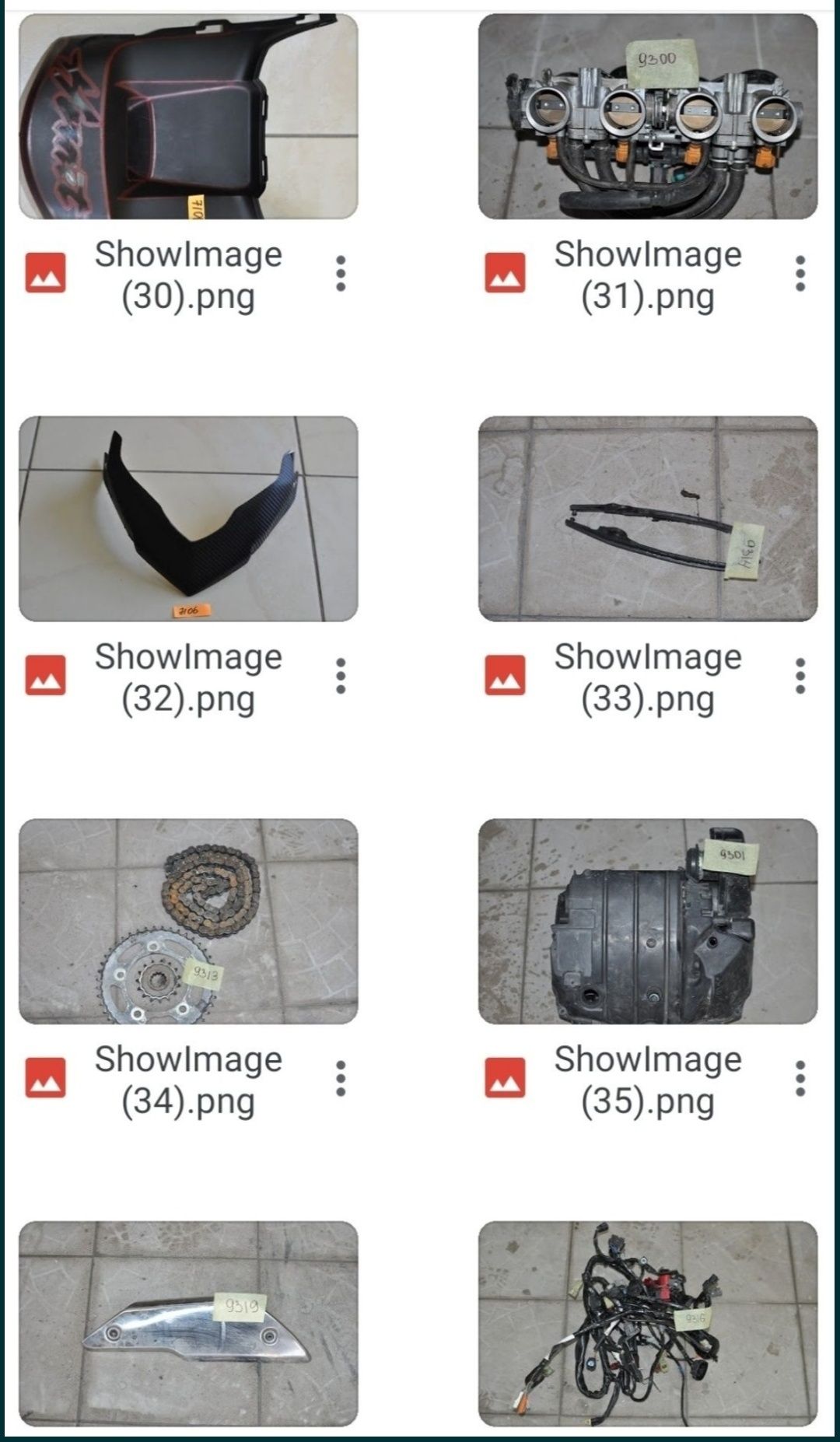Open more options for ShowImage (33).png
The width and height of the screenshot is (840, 1442).
pyautogui.click(x=800, y=676)
